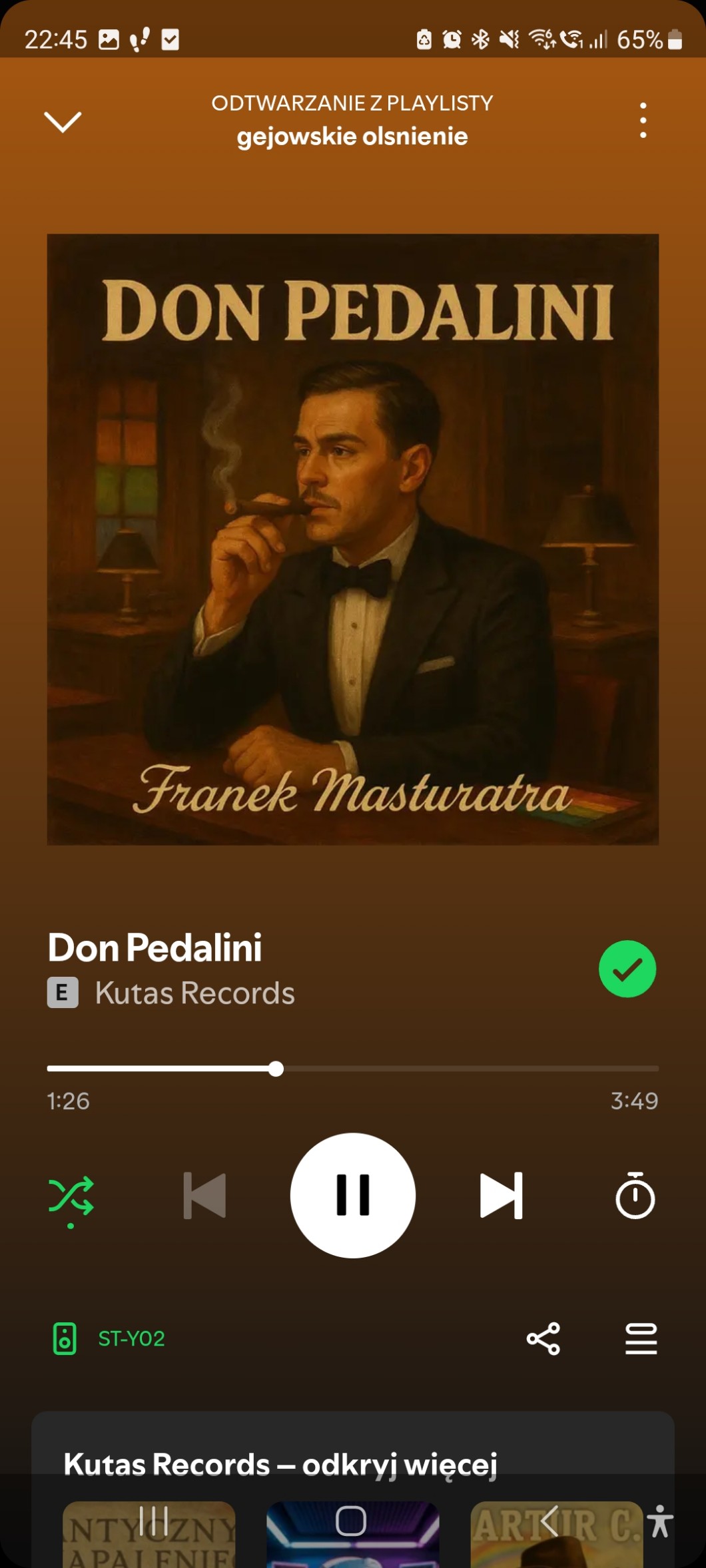Open ST-Y02 device connection picker
Screen dimensions: 706x1568
tap(110, 1338)
